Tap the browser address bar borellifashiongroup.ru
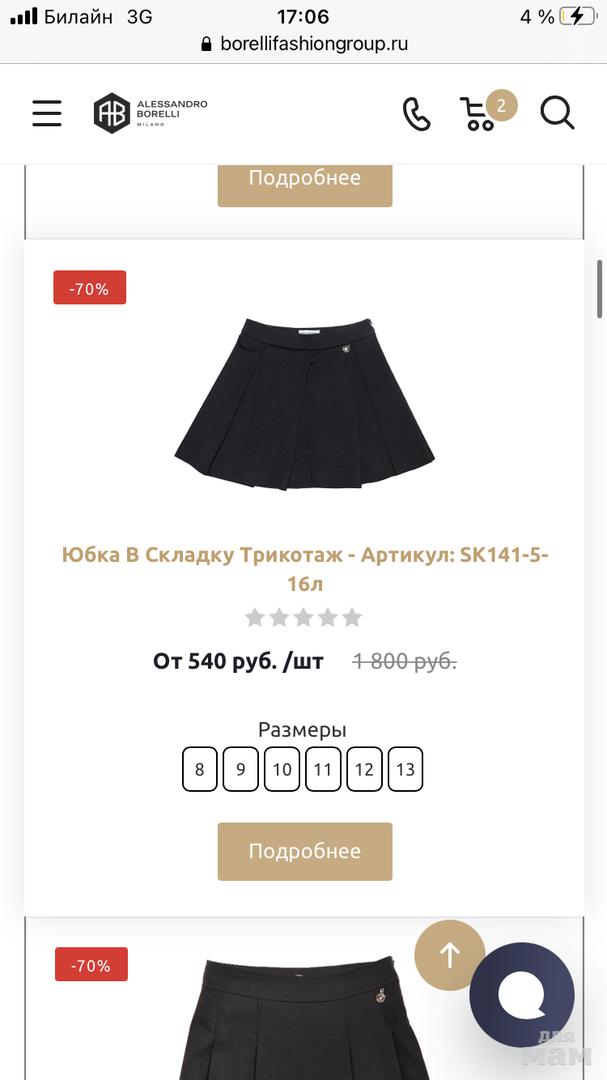Viewport: 607px width, 1080px height. [304, 44]
